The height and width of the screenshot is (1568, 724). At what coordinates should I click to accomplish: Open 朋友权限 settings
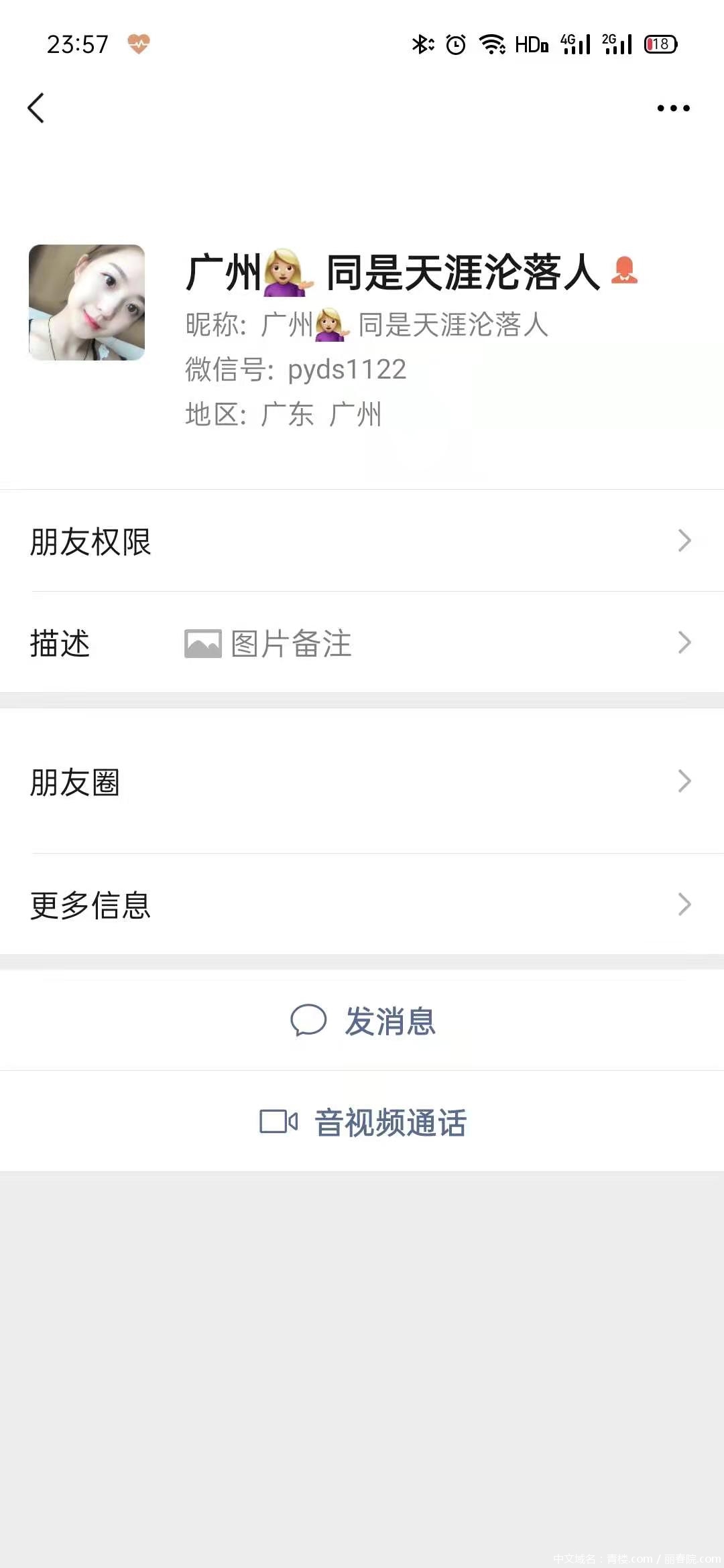(362, 541)
